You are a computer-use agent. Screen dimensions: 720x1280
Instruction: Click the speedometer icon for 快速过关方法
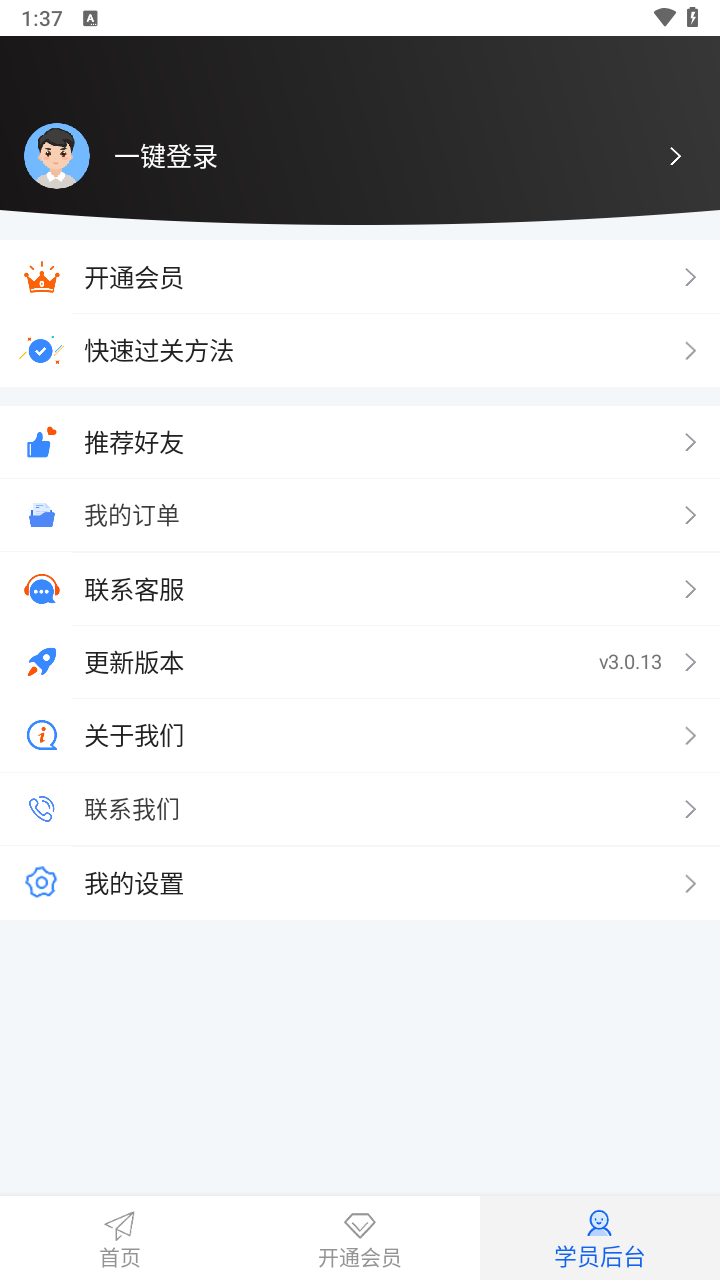tap(40, 350)
